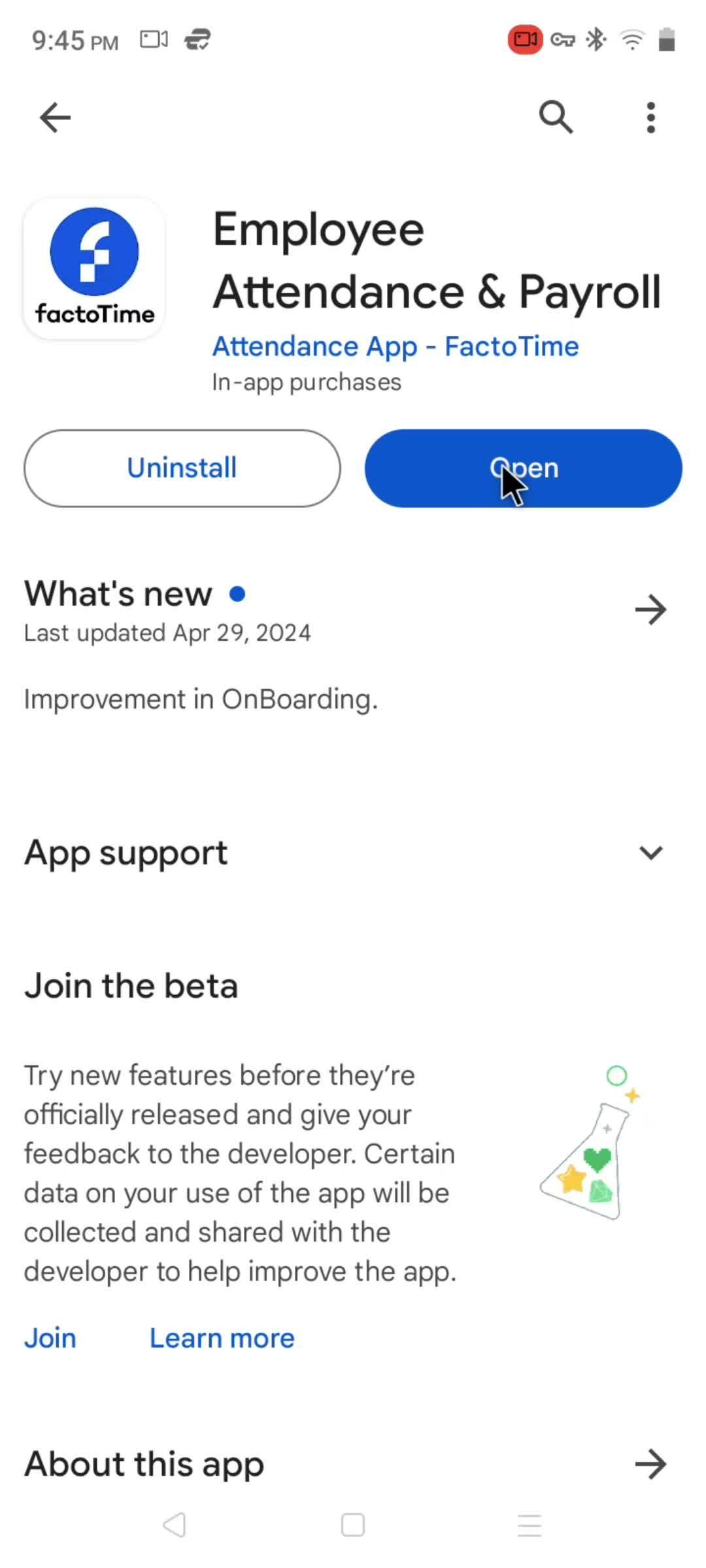Screen dimensions: 706x1568
Task: Open the search icon in the app bar
Action: 556,118
